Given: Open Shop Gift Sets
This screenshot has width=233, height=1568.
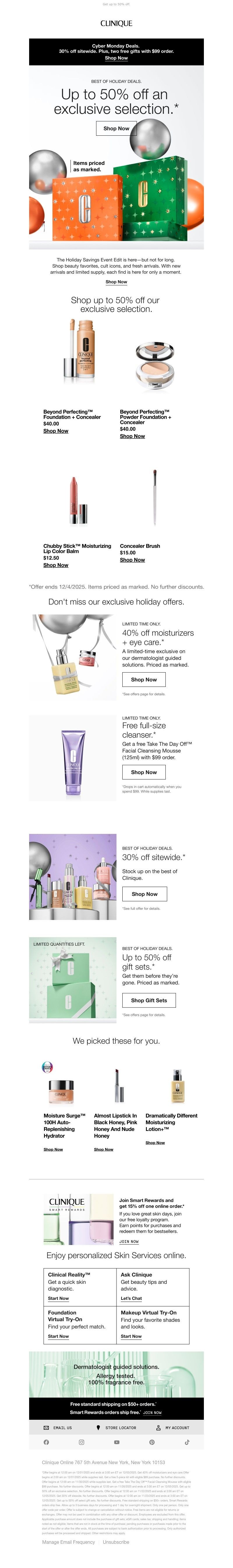Looking at the screenshot, I should click(149, 1000).
